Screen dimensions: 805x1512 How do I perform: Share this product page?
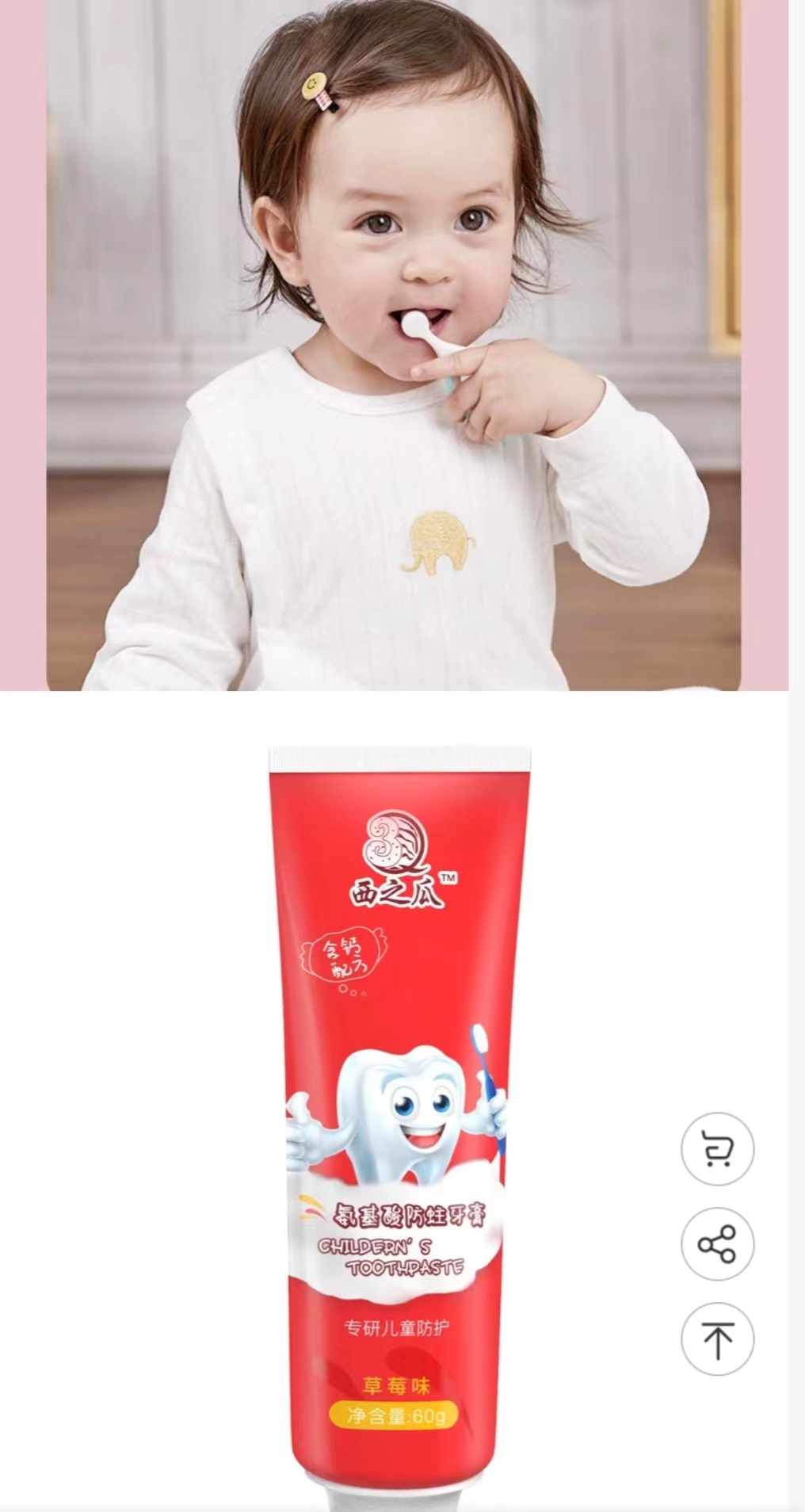717,1244
